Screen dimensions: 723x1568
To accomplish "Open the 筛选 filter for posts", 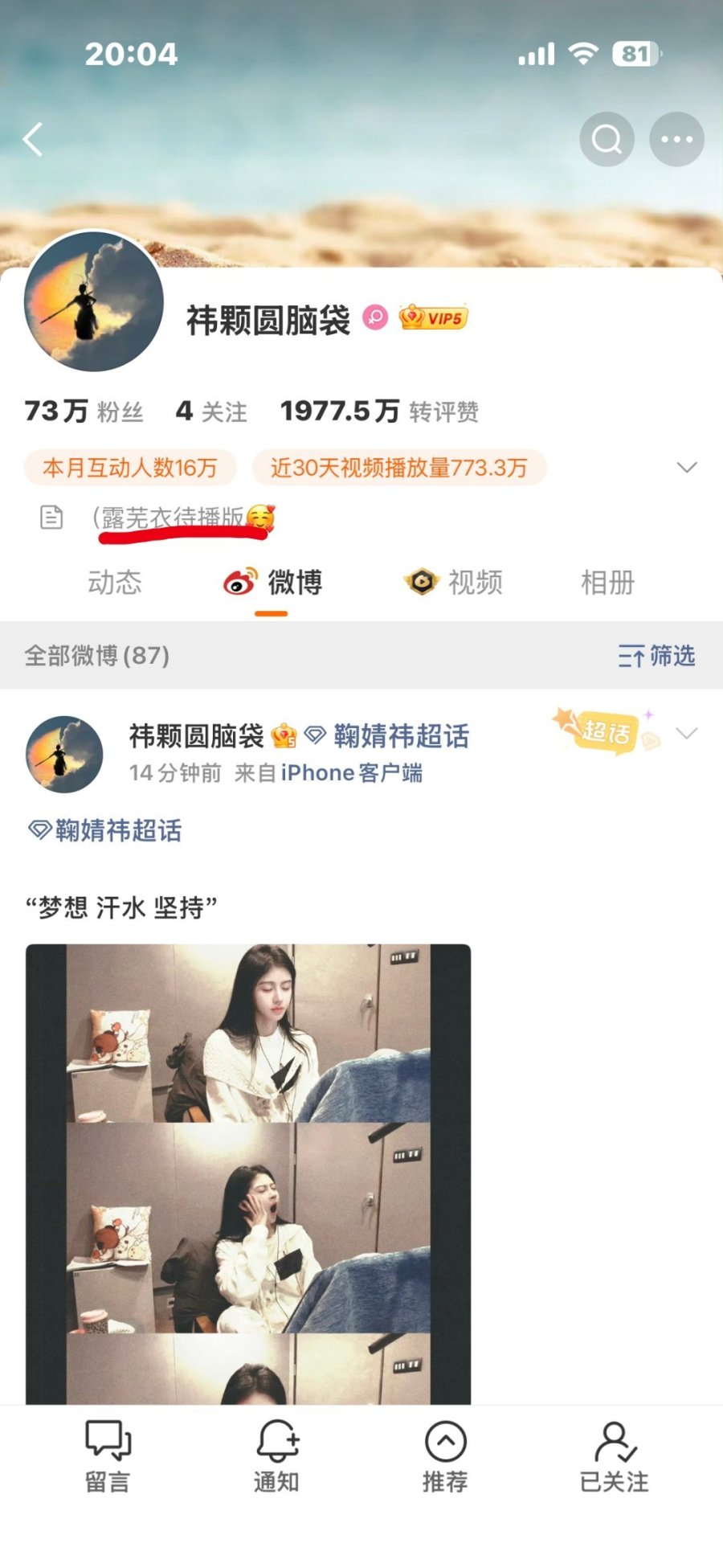I will (656, 656).
